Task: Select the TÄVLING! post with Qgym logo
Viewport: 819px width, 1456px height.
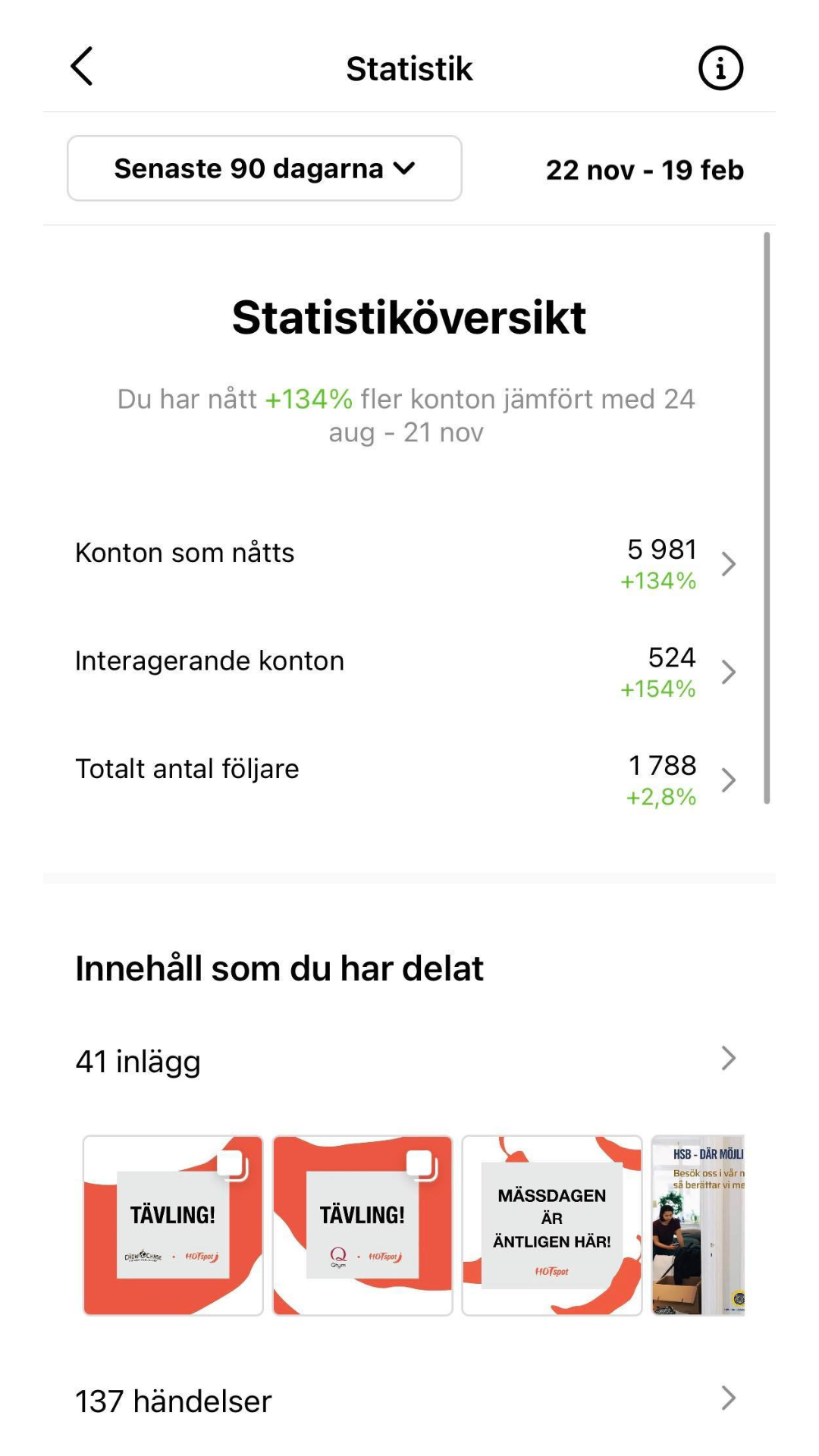Action: [x=362, y=1225]
